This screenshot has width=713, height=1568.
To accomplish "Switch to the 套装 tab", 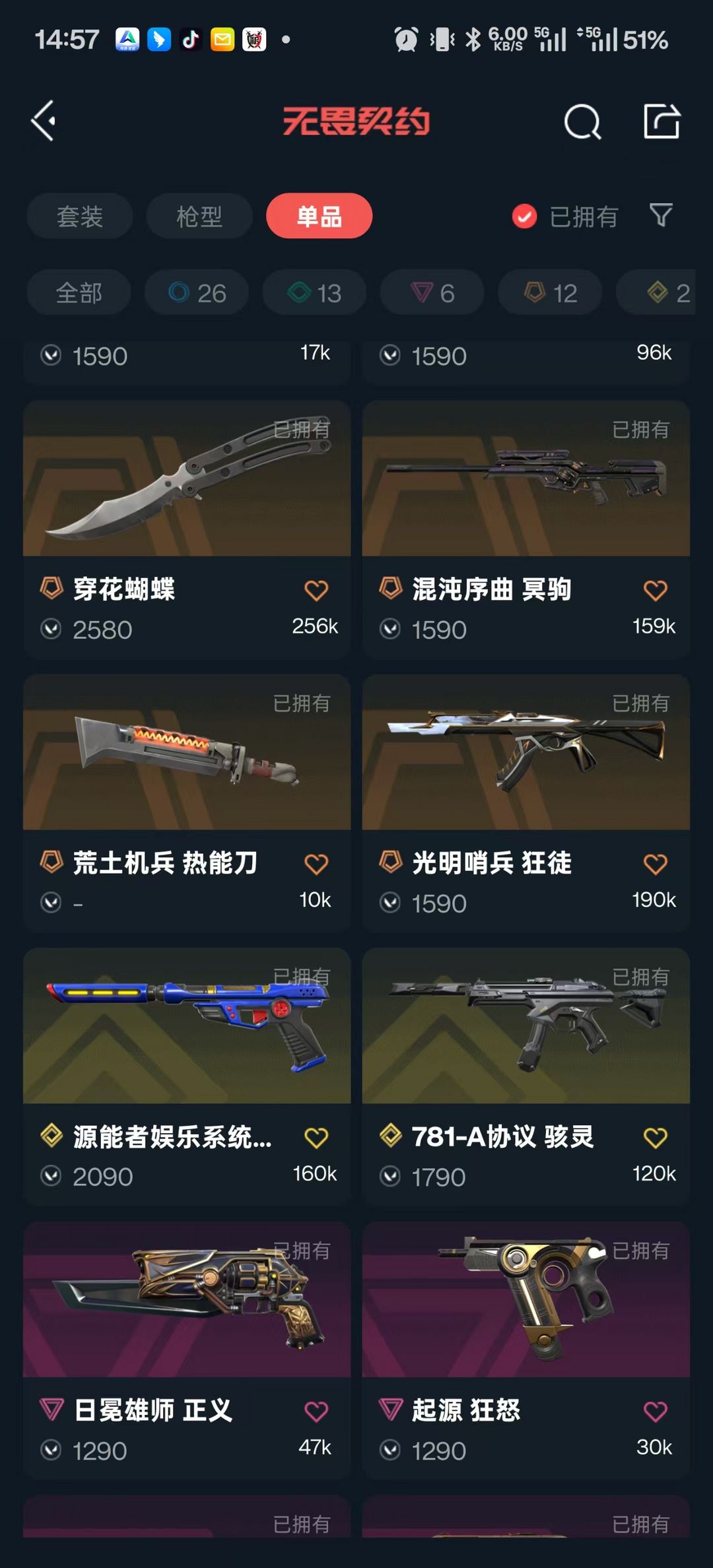I will pos(79,216).
